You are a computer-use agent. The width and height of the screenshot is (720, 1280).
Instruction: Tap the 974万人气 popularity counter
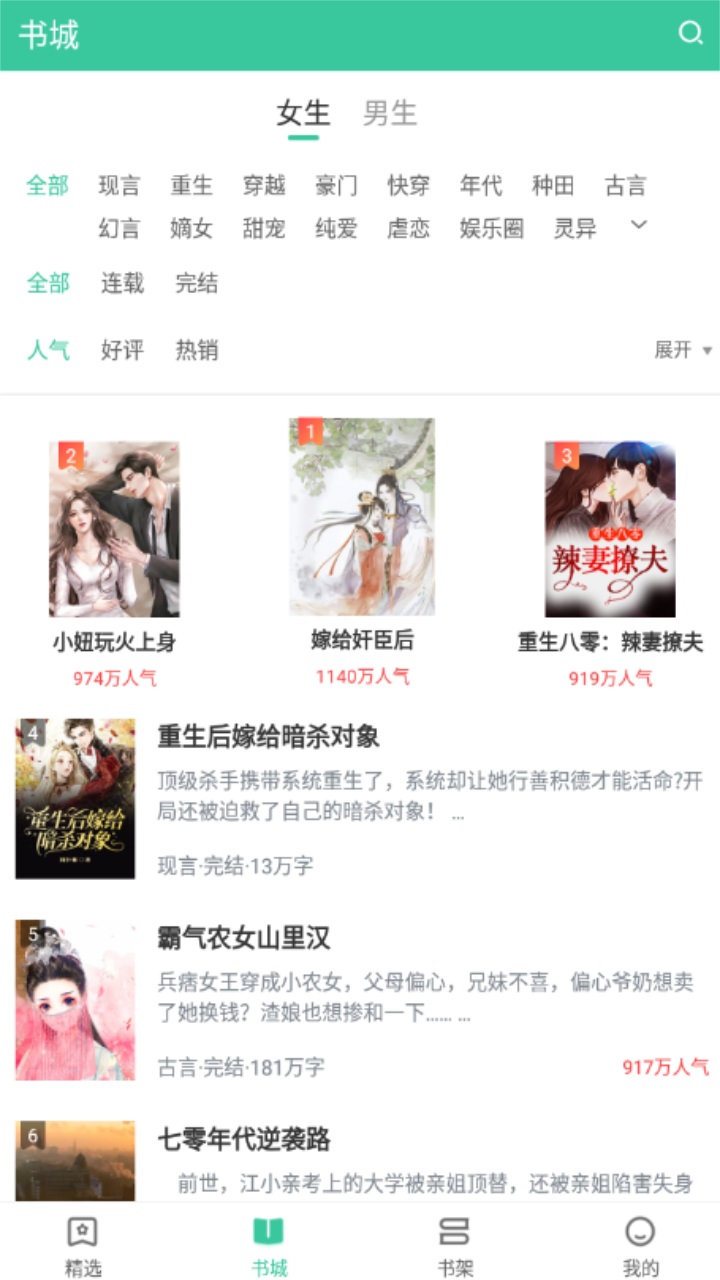point(115,676)
